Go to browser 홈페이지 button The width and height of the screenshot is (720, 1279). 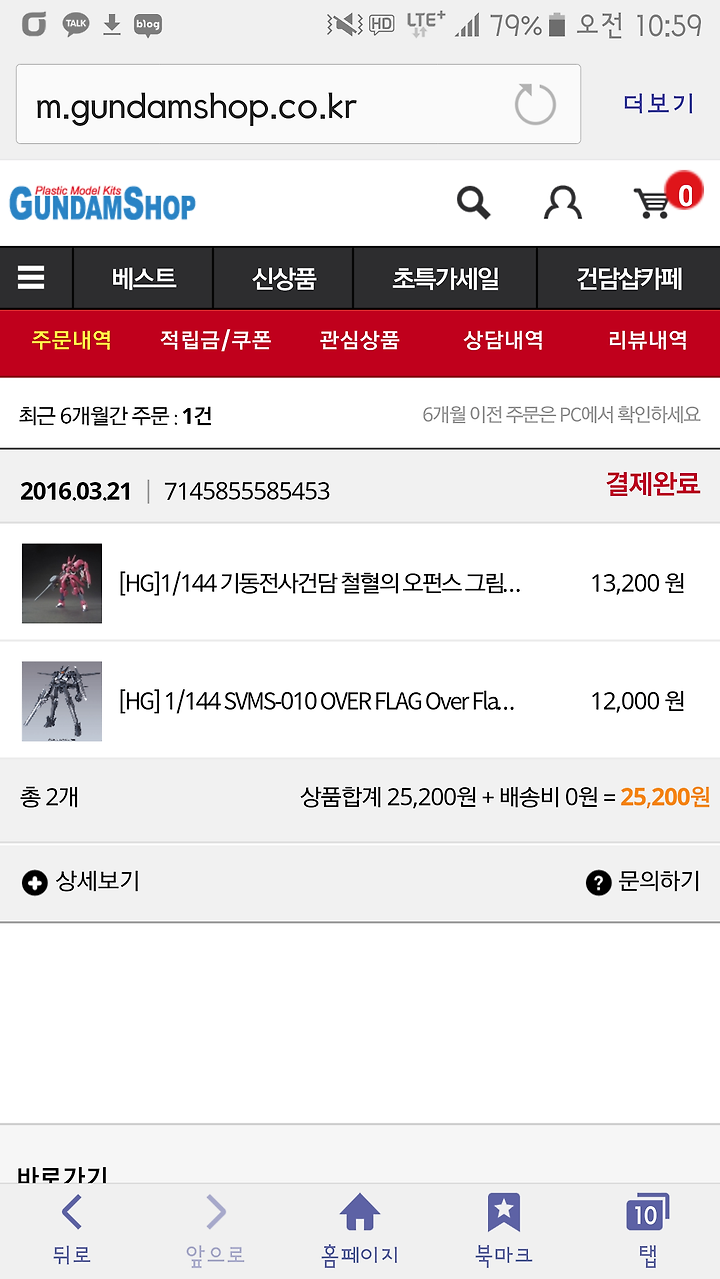(x=360, y=1230)
